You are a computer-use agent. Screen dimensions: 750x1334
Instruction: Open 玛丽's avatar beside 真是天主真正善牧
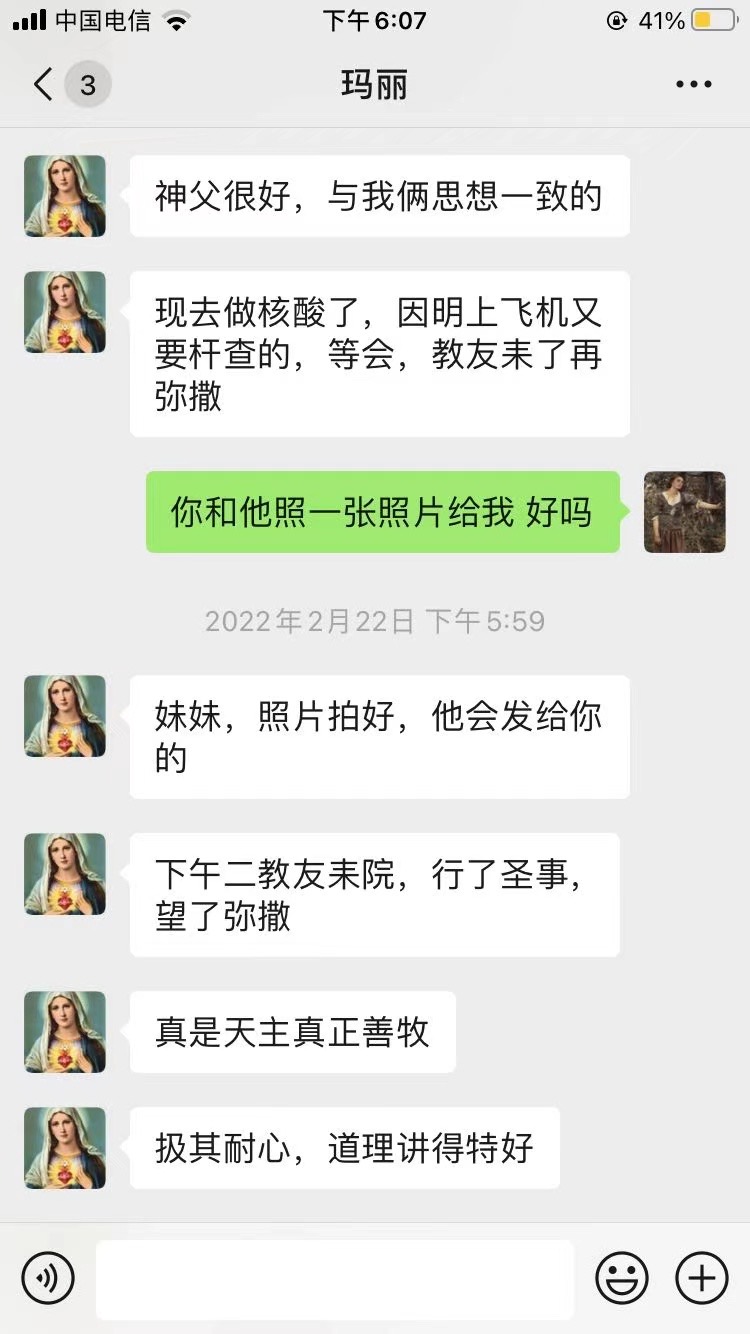(x=65, y=1032)
